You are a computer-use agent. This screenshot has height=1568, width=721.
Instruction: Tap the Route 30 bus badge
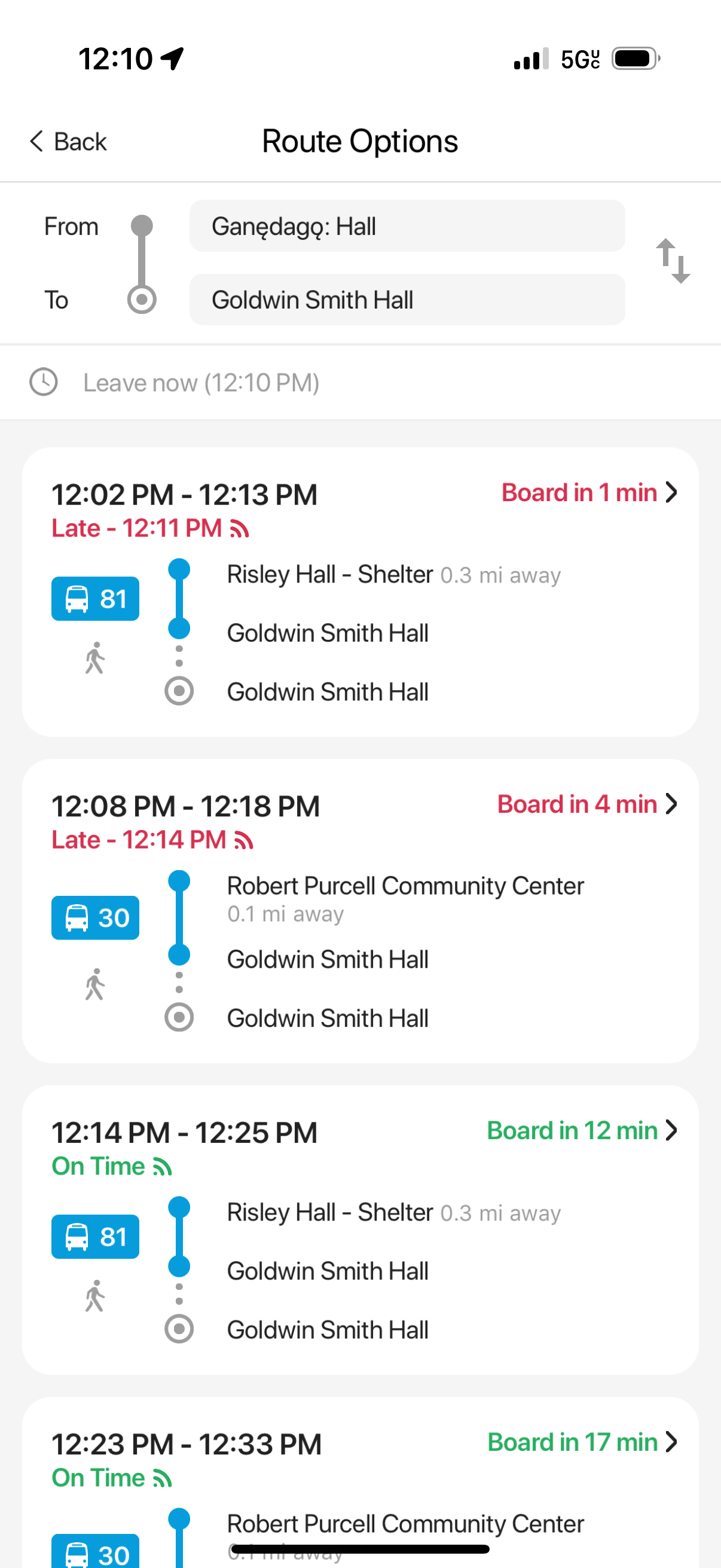pyautogui.click(x=94, y=918)
